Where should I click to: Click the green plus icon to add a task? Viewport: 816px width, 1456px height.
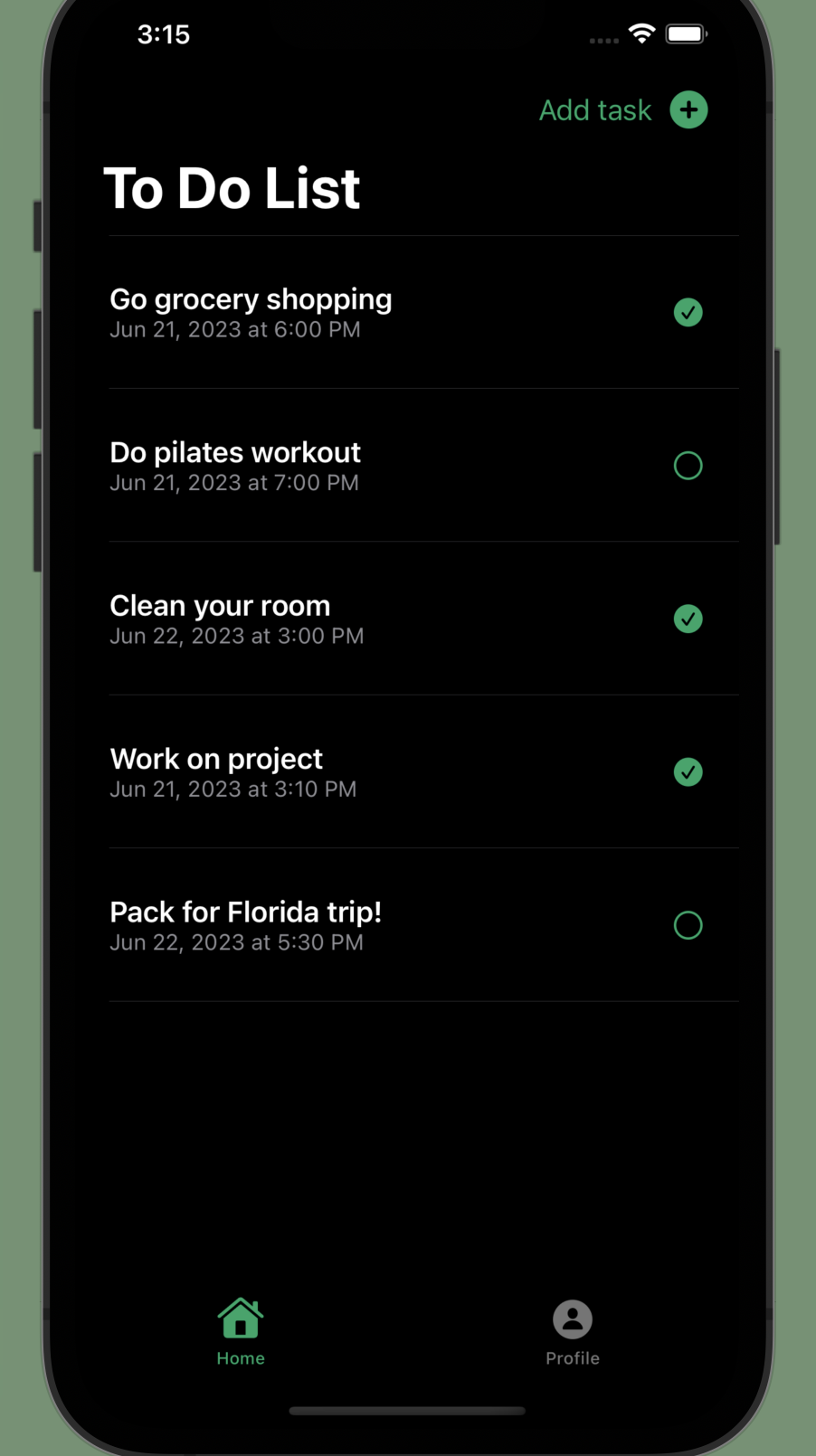688,109
